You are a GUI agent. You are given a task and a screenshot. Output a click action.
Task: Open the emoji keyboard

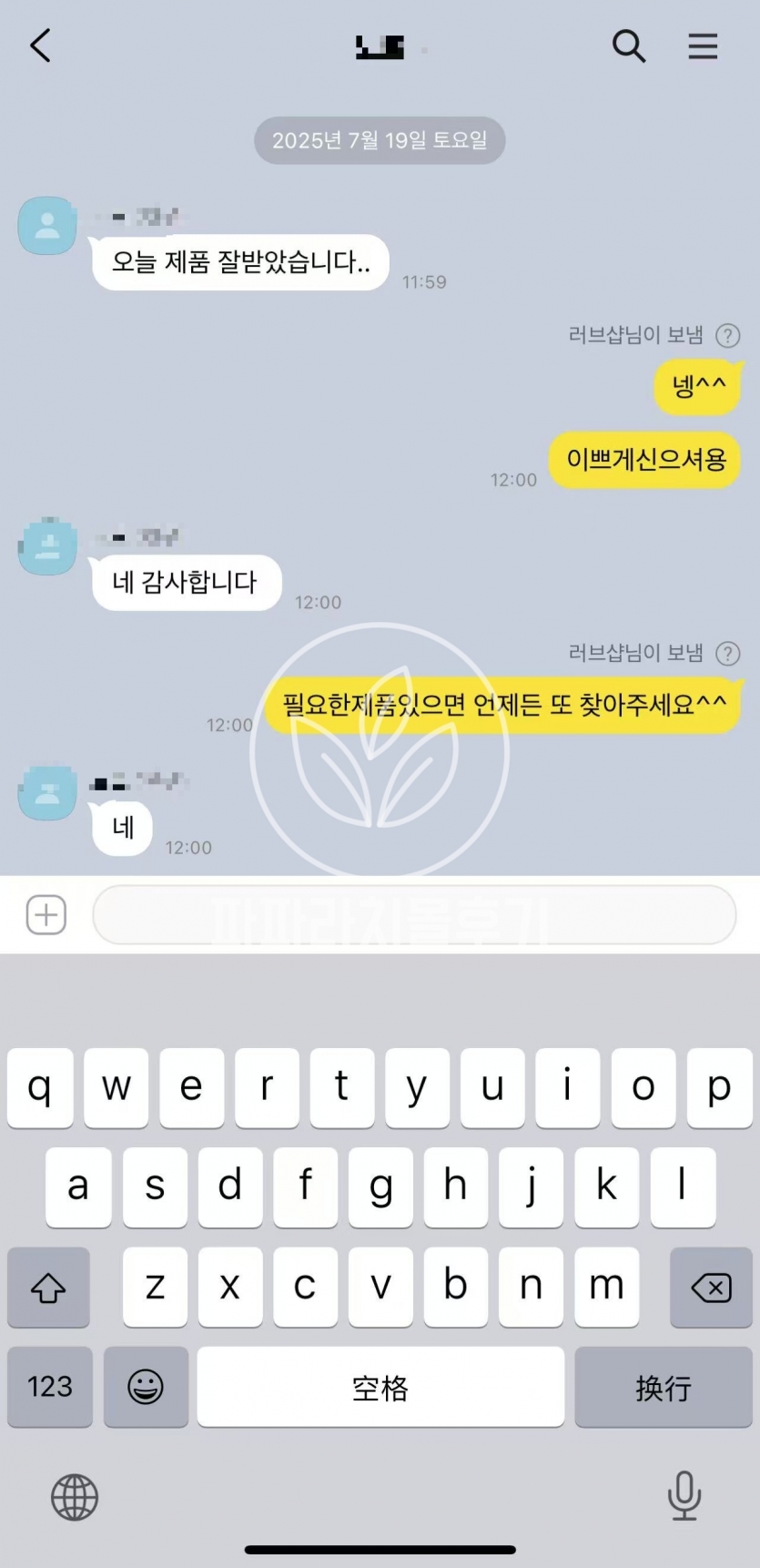coord(146,1386)
